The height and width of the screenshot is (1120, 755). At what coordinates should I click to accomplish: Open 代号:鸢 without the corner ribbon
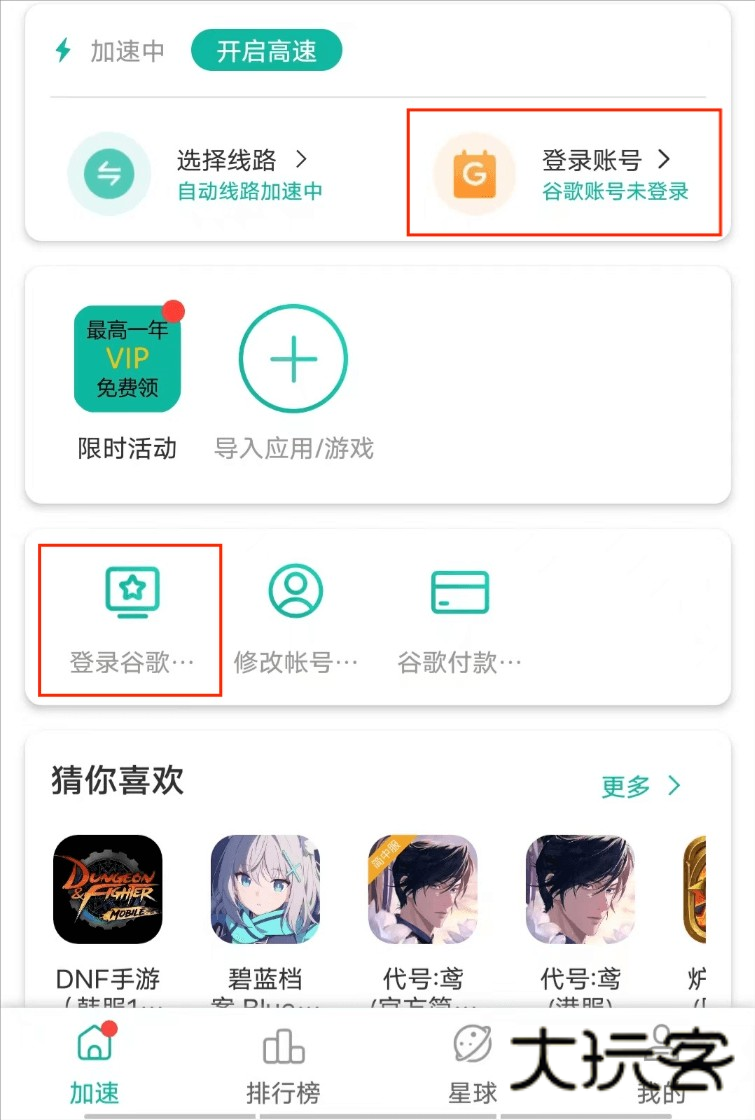click(x=580, y=890)
